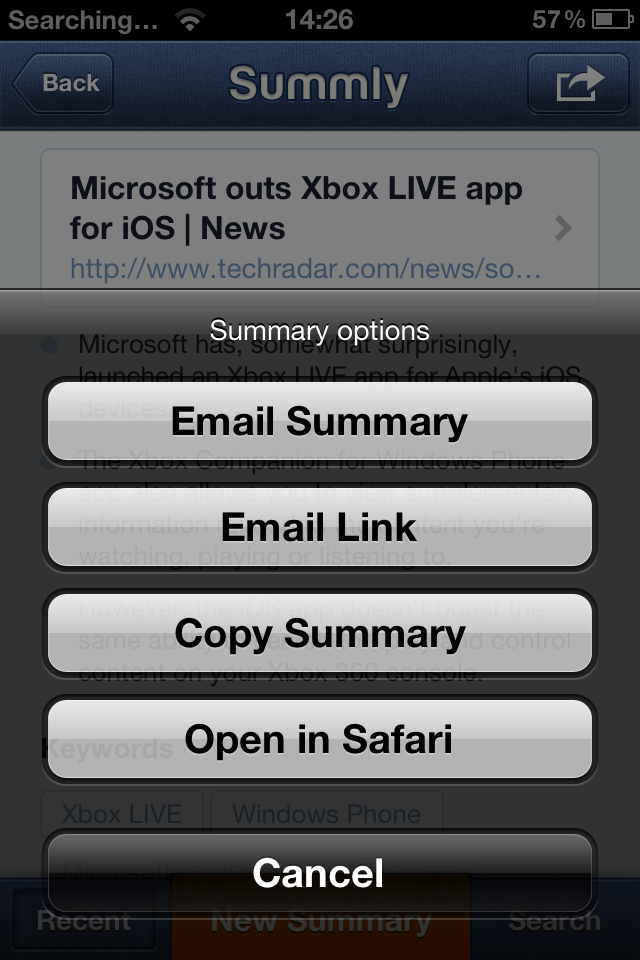Screen dimensions: 640x960
Task: Select Email Link from the options
Action: coord(320,527)
